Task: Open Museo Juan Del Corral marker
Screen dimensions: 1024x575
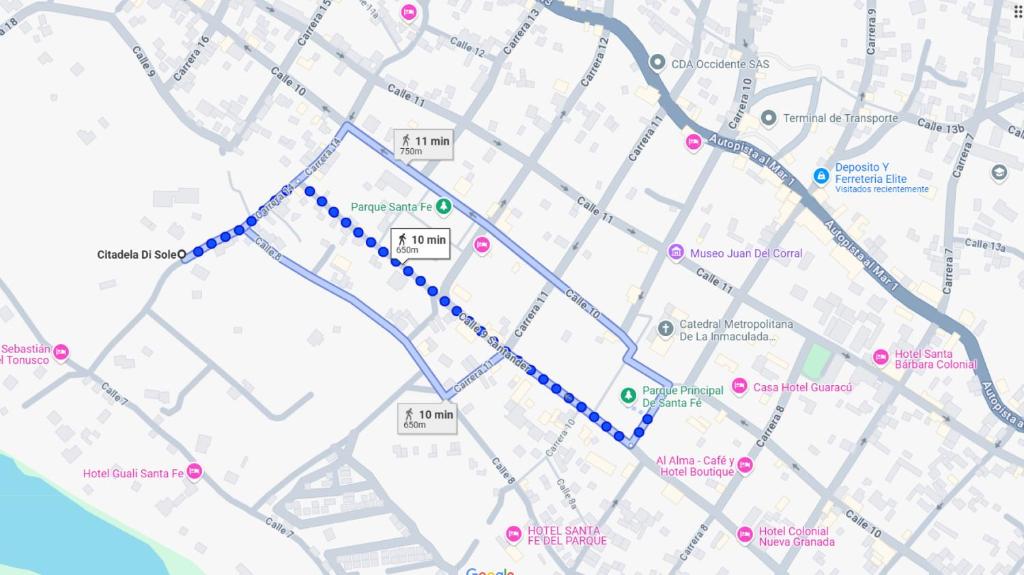Action: coord(676,252)
